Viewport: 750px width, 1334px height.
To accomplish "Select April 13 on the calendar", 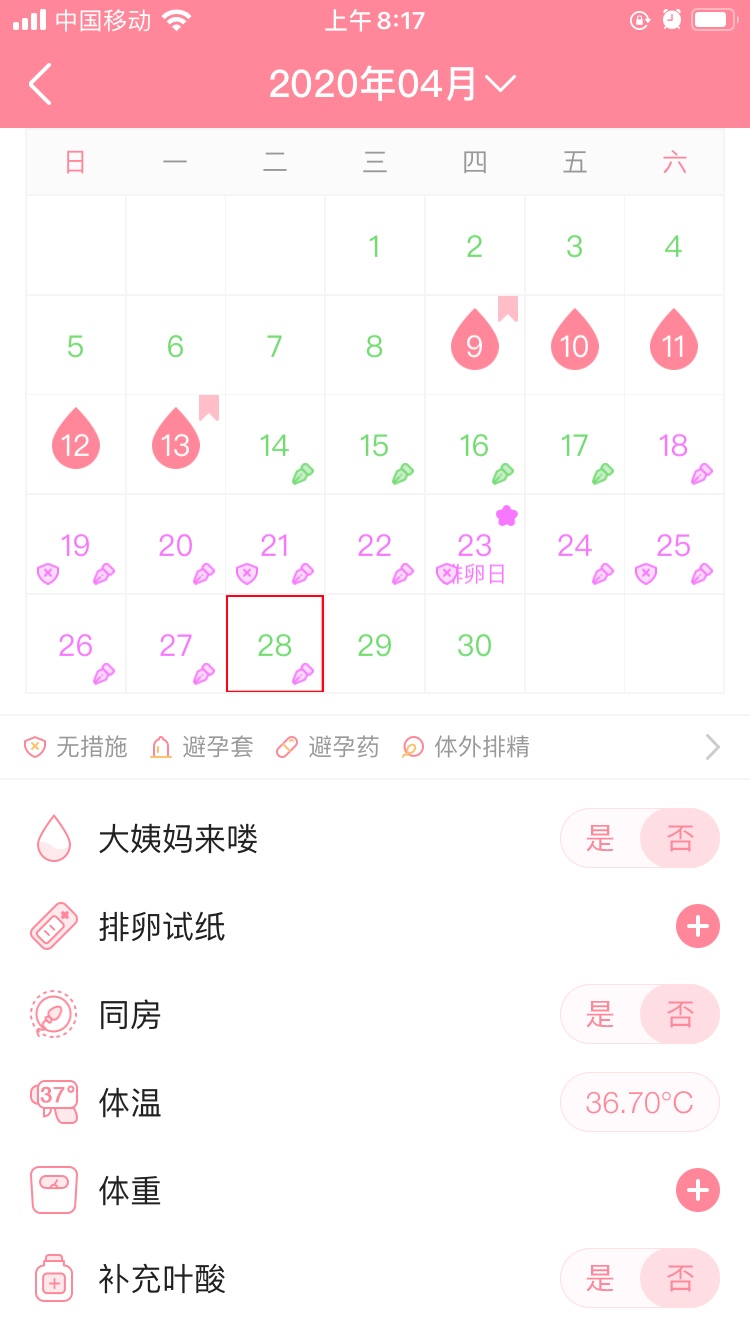I will 176,445.
